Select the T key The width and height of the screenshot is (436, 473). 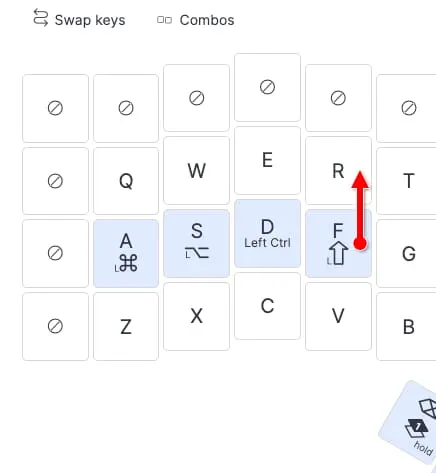407,181
